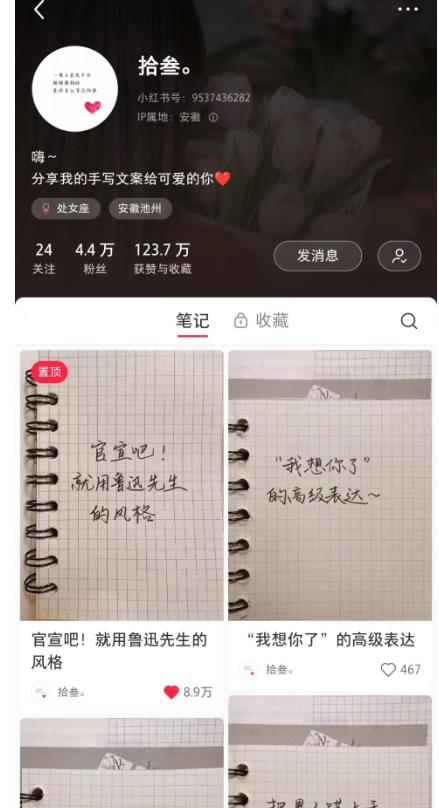This screenshot has width=439, height=808.
Task: Tap the followed-status person icon button
Action: (399, 256)
